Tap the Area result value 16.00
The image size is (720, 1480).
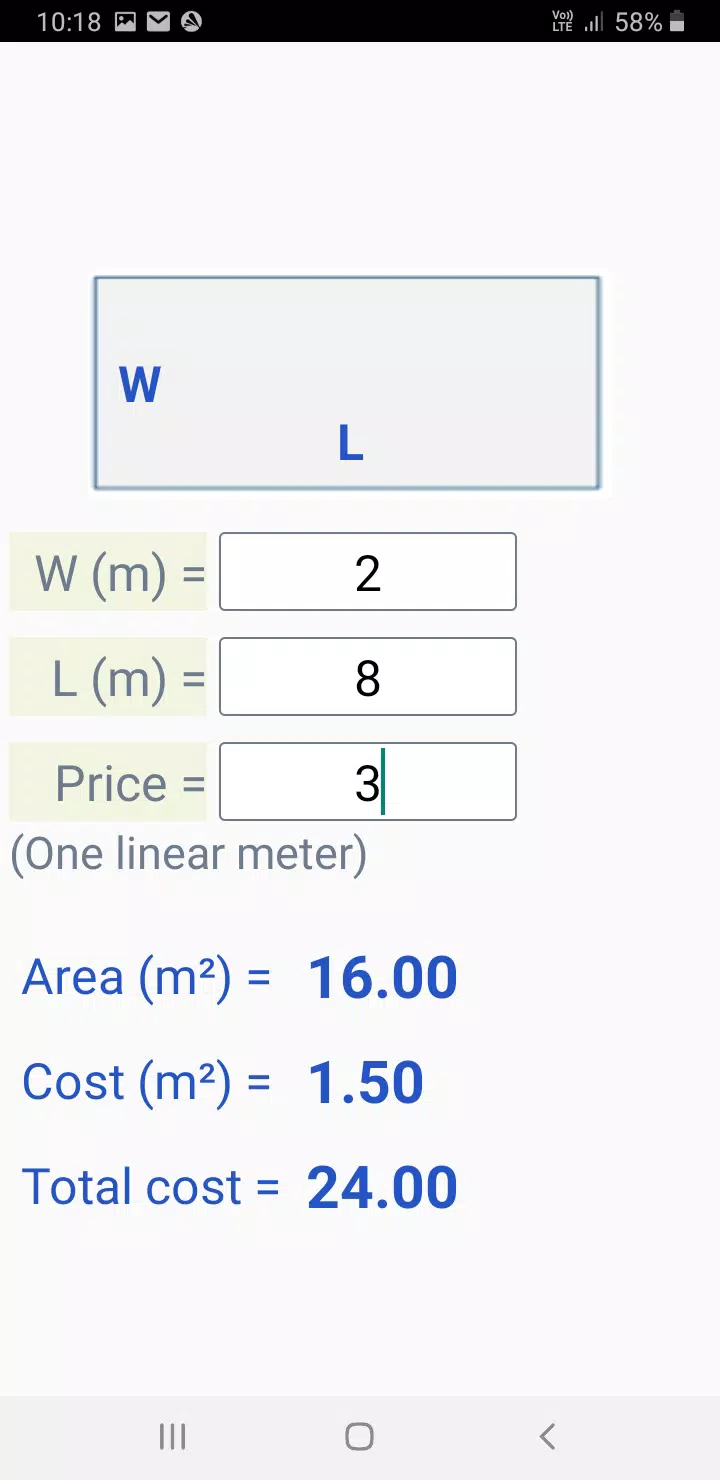pyautogui.click(x=383, y=977)
